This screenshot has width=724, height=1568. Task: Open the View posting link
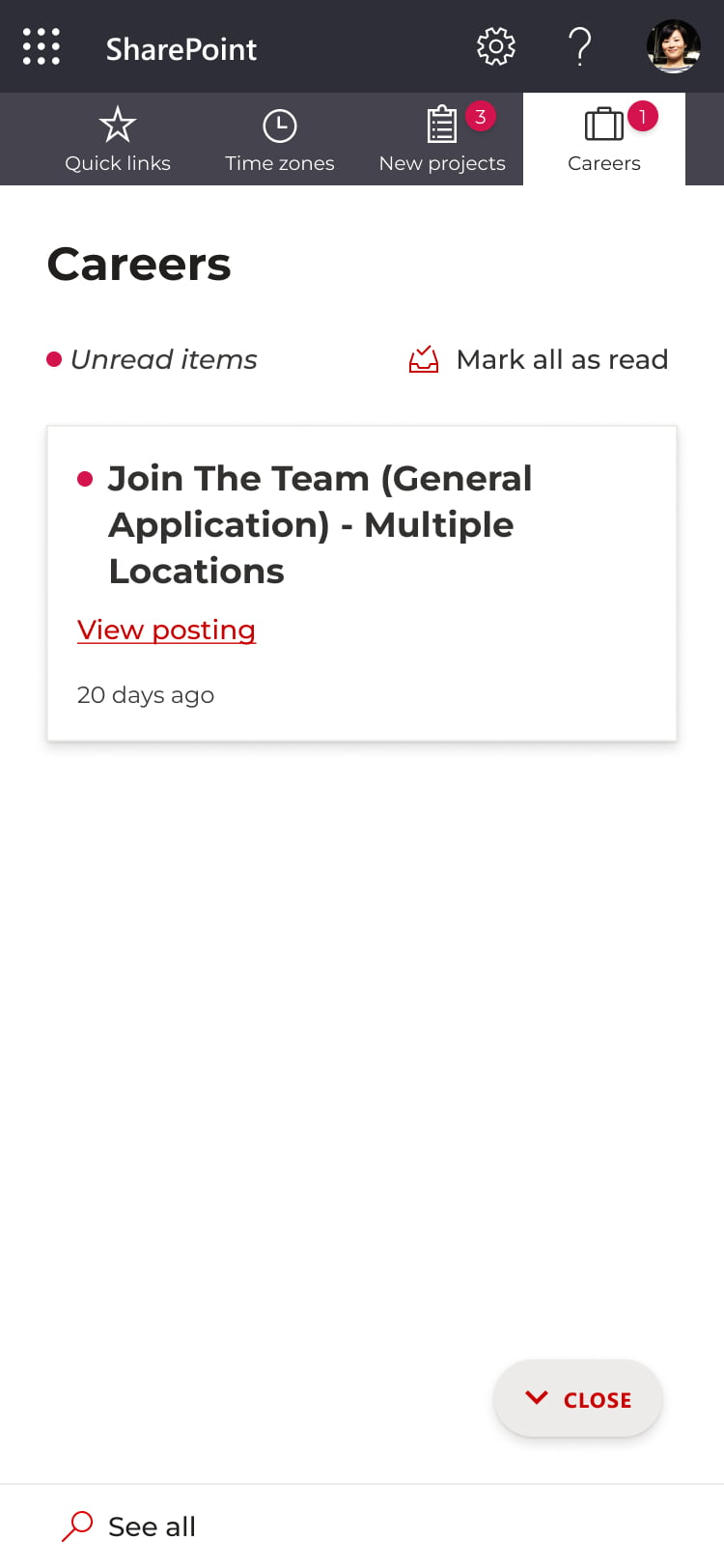pyautogui.click(x=166, y=630)
